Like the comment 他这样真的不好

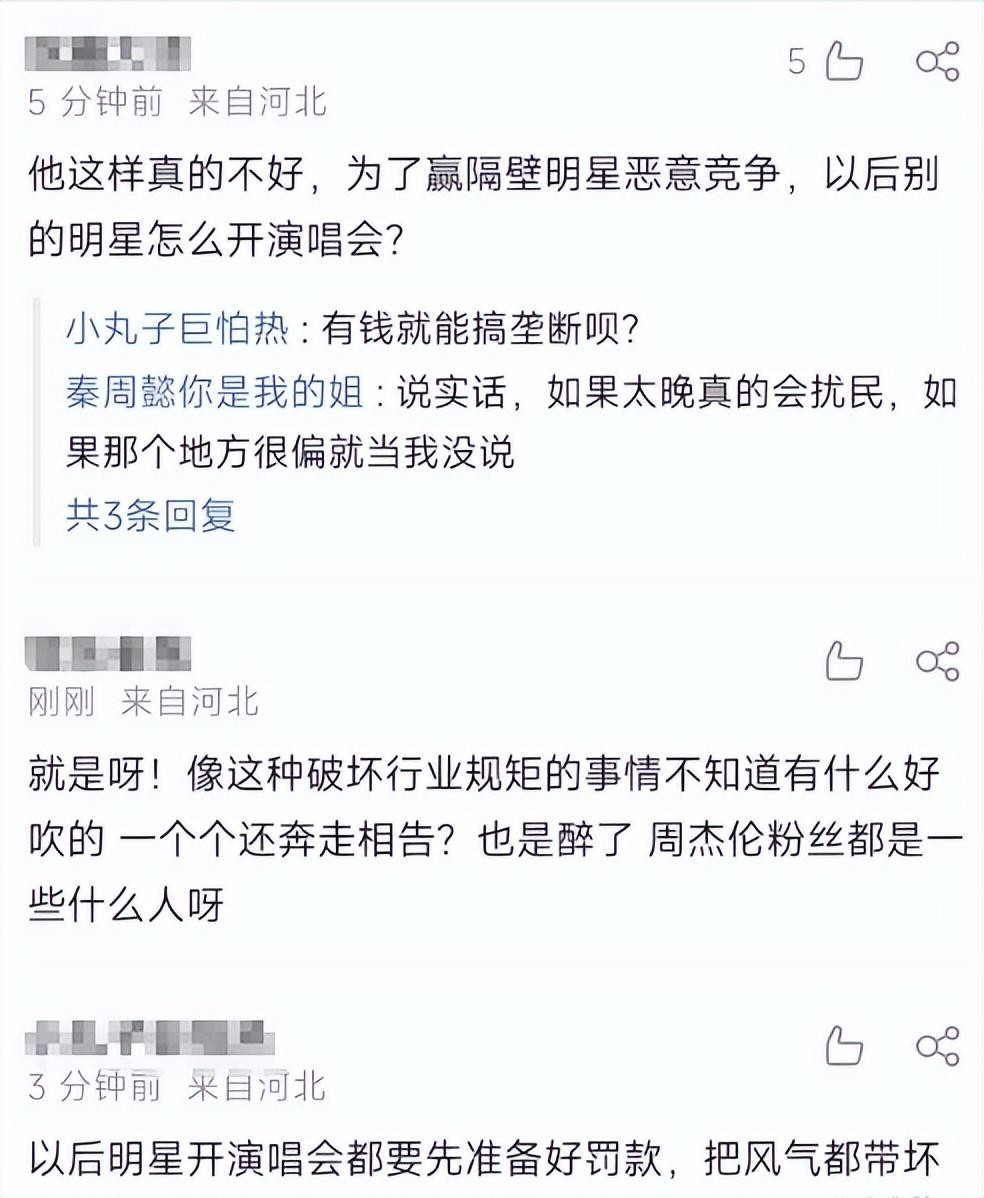click(x=843, y=62)
